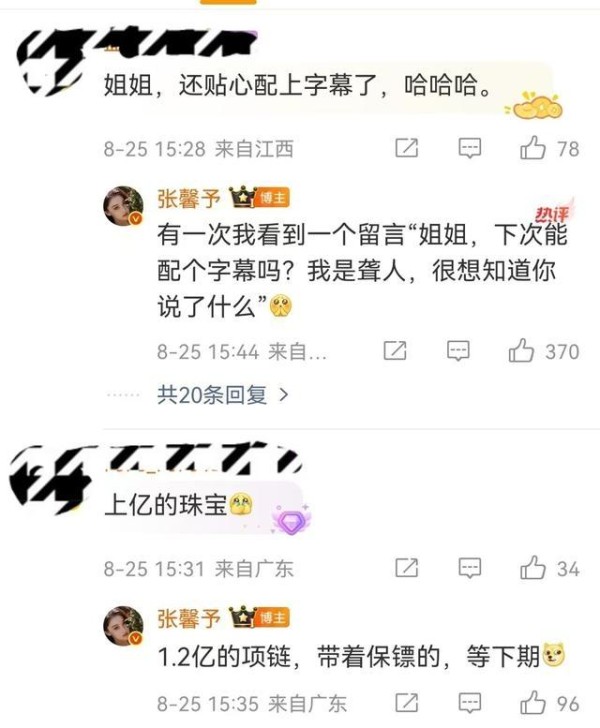The height and width of the screenshot is (728, 600).
Task: Reply to the 8-25 15:28 comment from 江西
Action: click(469, 149)
